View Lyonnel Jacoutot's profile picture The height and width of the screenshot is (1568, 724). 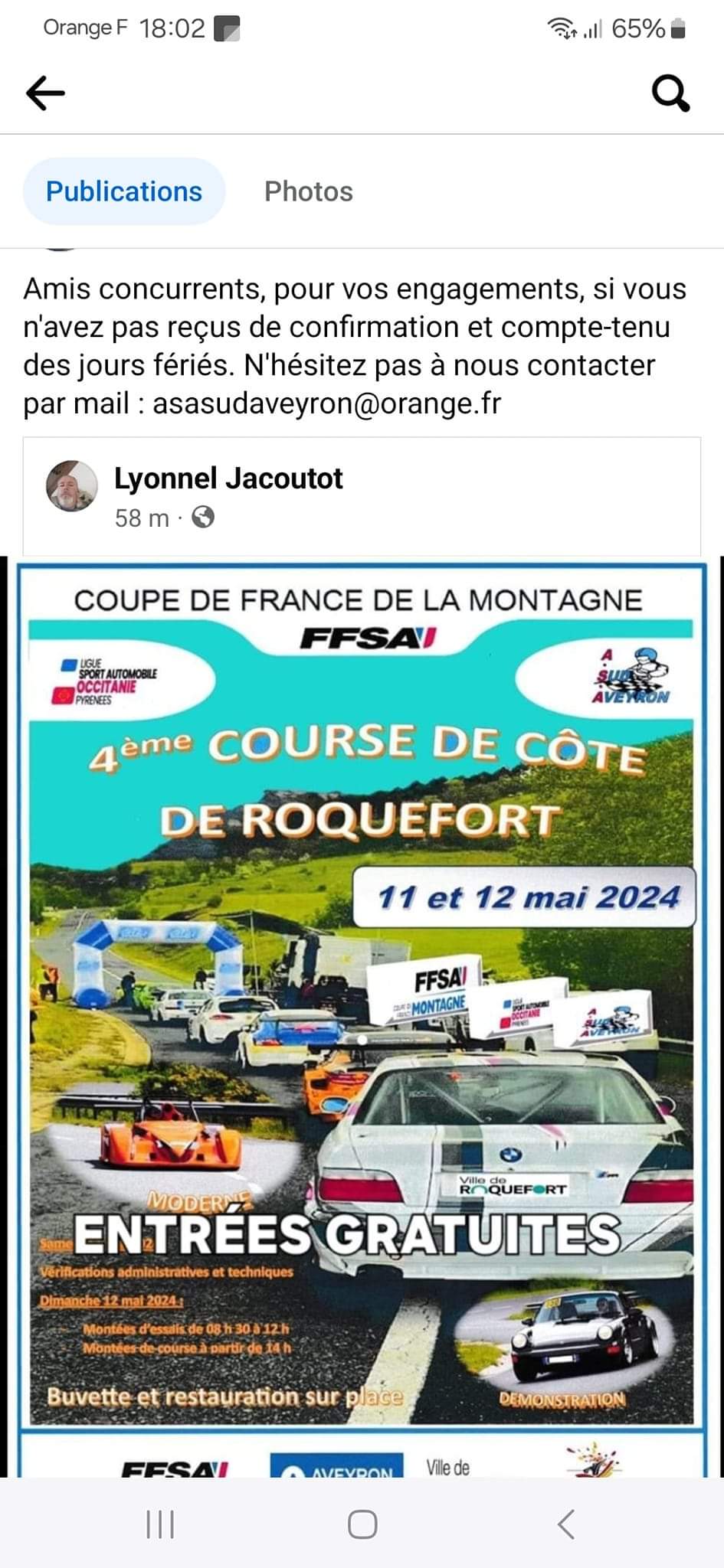[72, 486]
